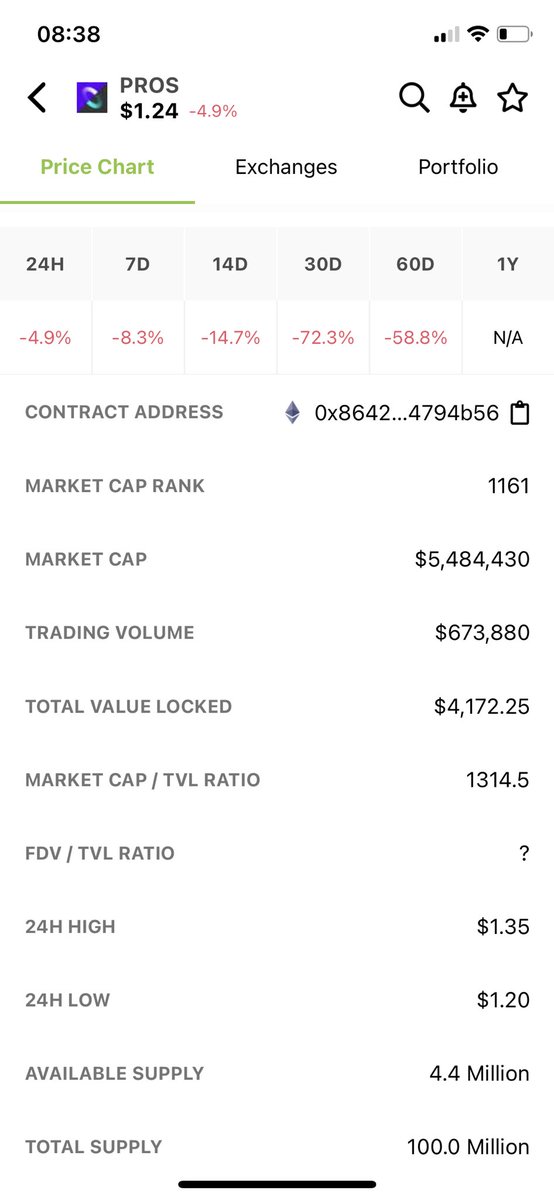This screenshot has height=1200, width=554.
Task: Switch to the Exchanges tab
Action: point(286,167)
